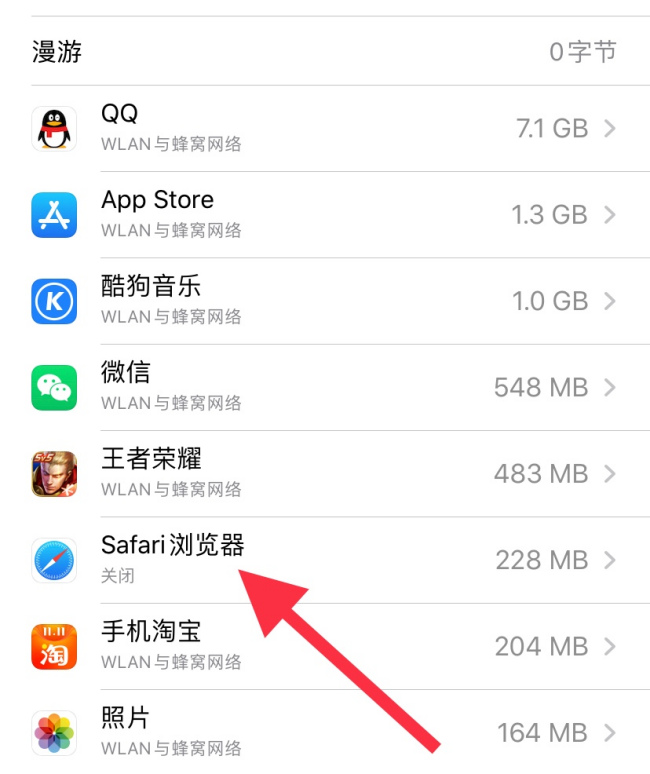Open 微信 network access settings

(325, 387)
